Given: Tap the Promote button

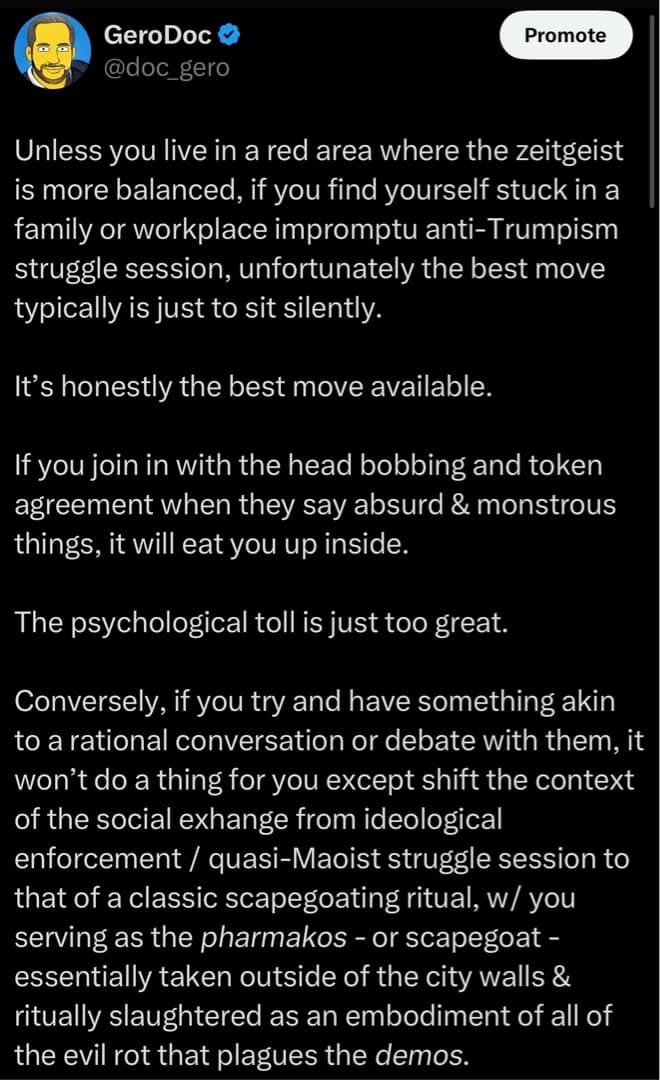Looking at the screenshot, I should pyautogui.click(x=565, y=36).
